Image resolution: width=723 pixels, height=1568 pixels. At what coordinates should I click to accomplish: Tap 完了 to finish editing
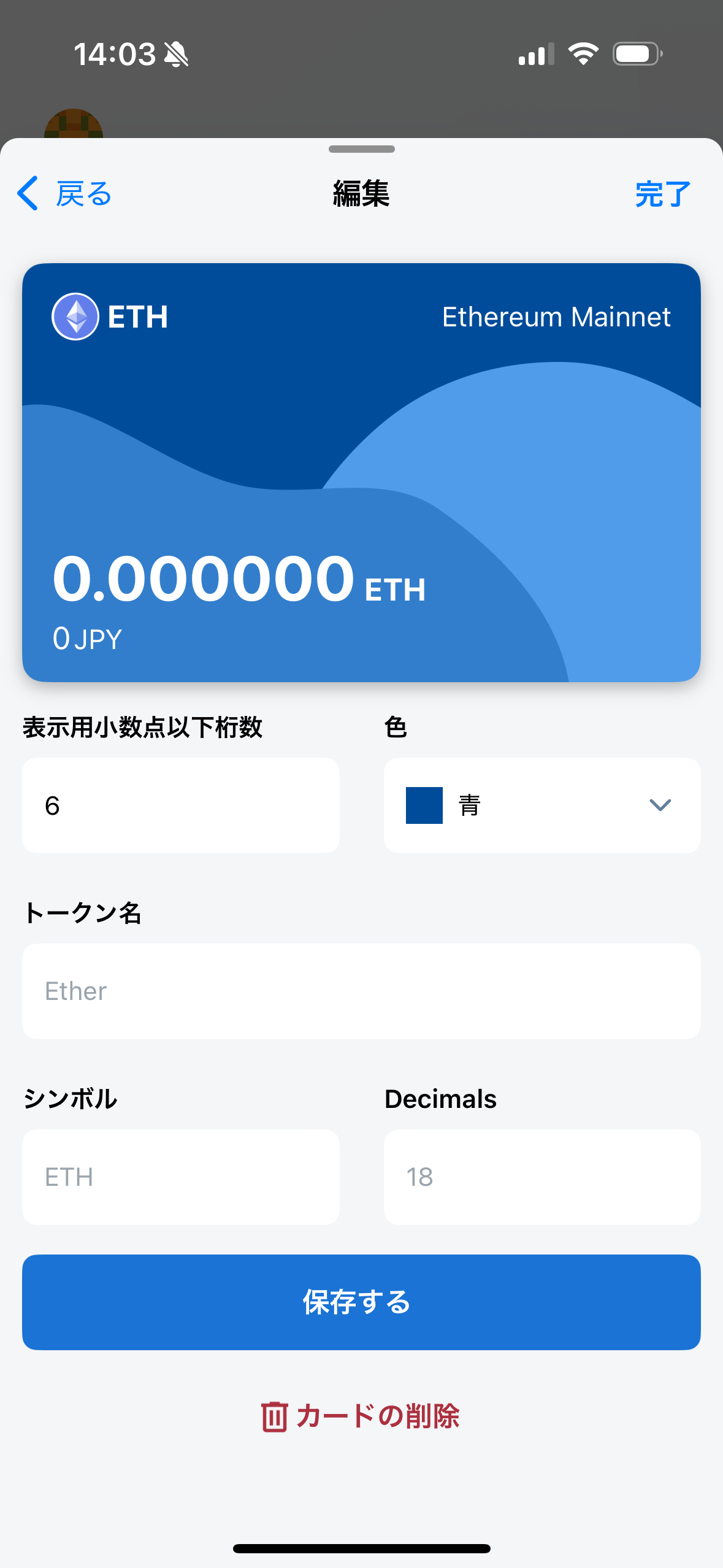(x=662, y=194)
